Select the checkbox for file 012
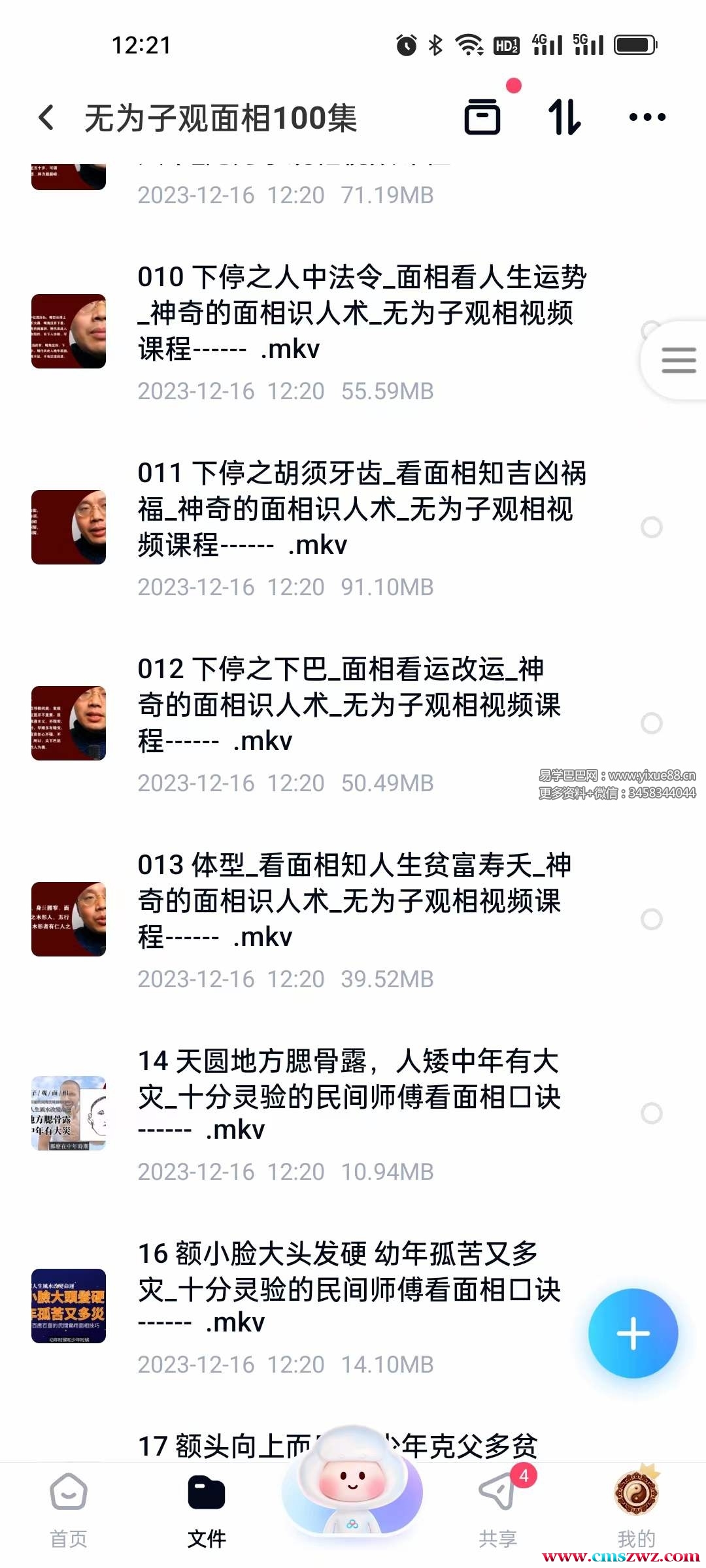Image resolution: width=706 pixels, height=1568 pixels. (x=651, y=723)
